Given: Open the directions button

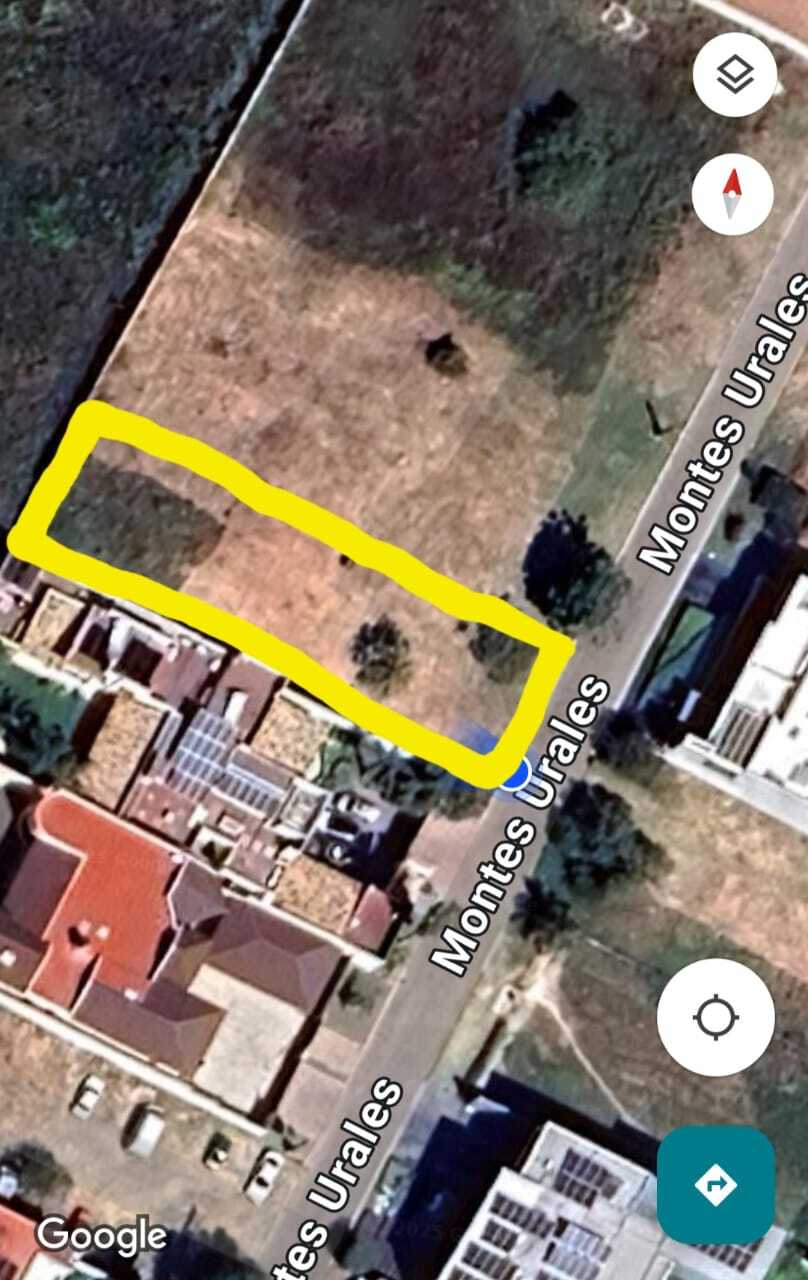Looking at the screenshot, I should (x=715, y=1184).
